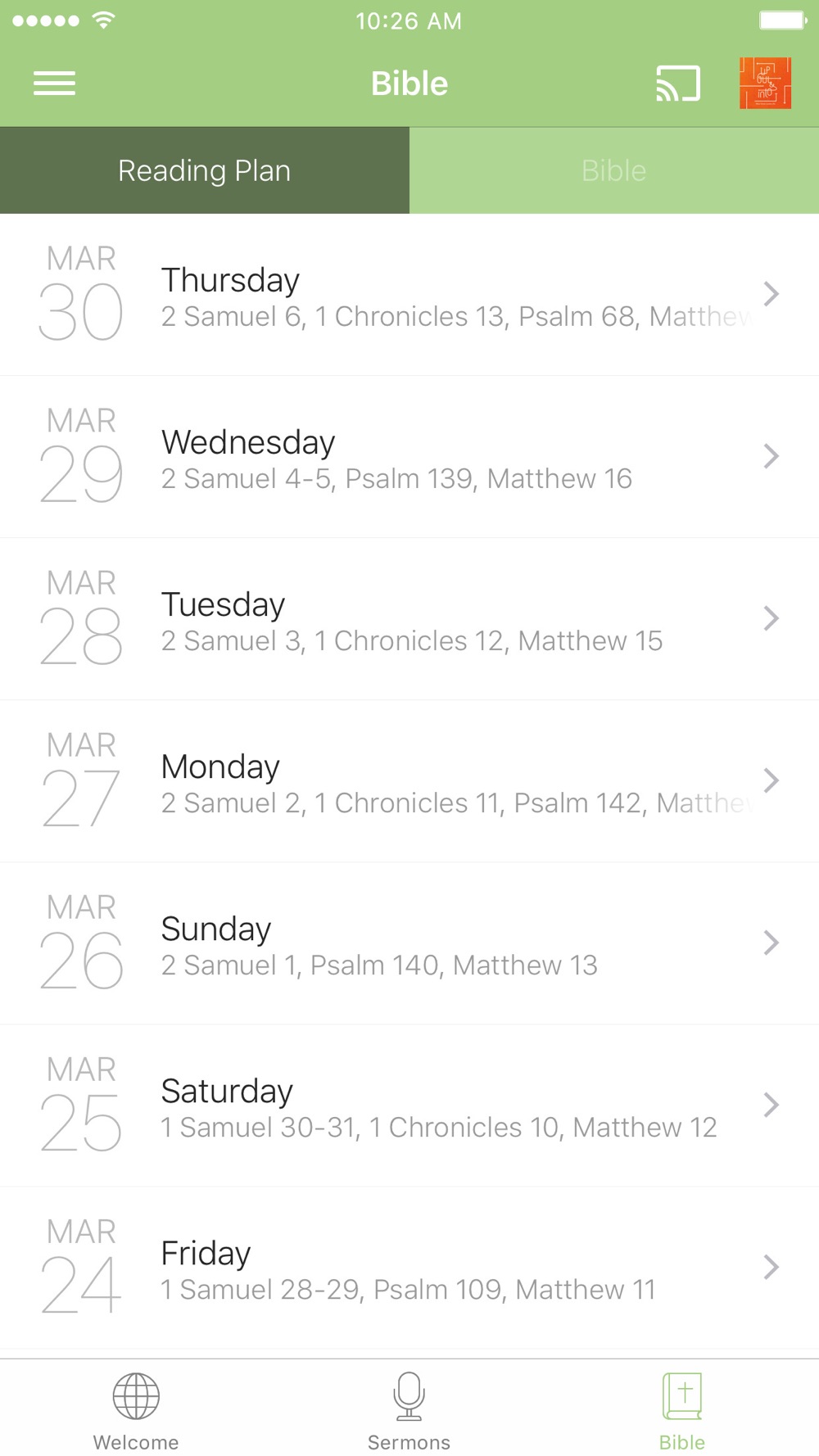Go to the Welcome tab
The height and width of the screenshot is (1456, 819).
(136, 1410)
